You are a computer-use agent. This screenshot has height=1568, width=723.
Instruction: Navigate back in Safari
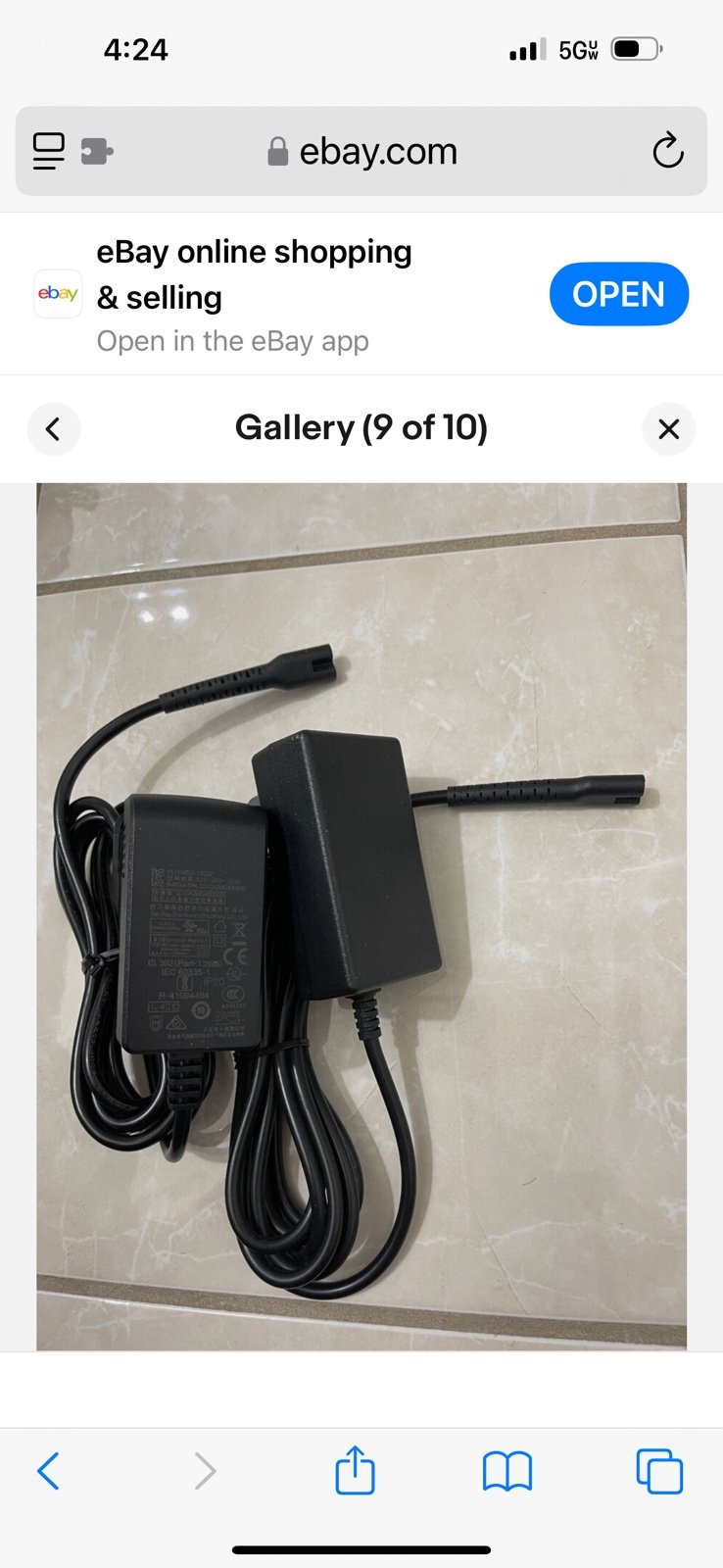click(x=48, y=1471)
